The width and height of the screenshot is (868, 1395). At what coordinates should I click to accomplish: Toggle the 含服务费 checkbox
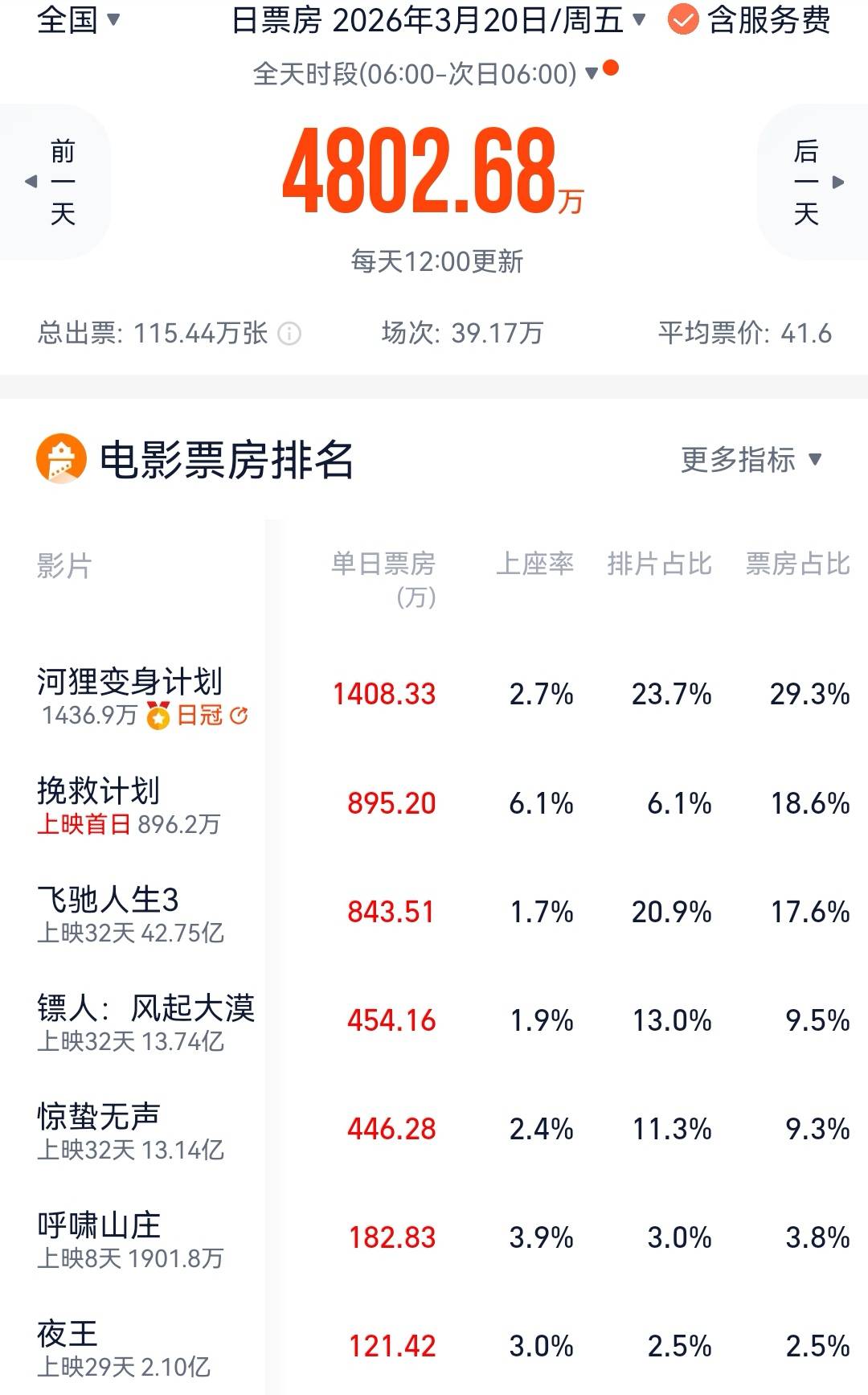[682, 20]
